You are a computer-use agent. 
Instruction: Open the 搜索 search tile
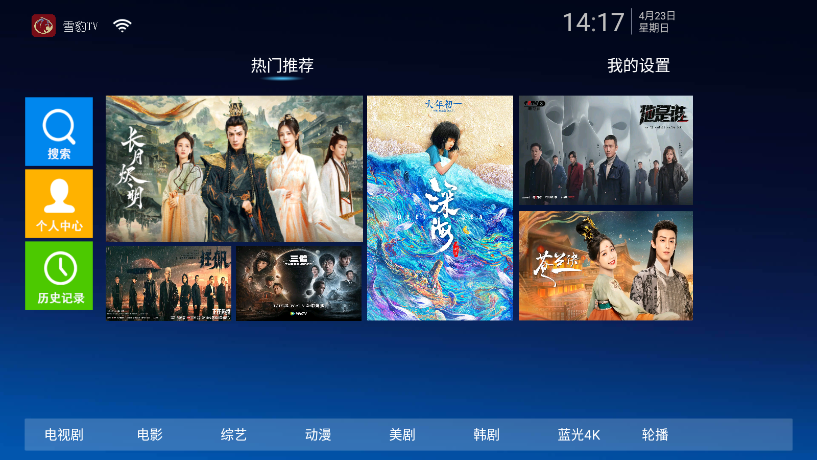[59, 131]
